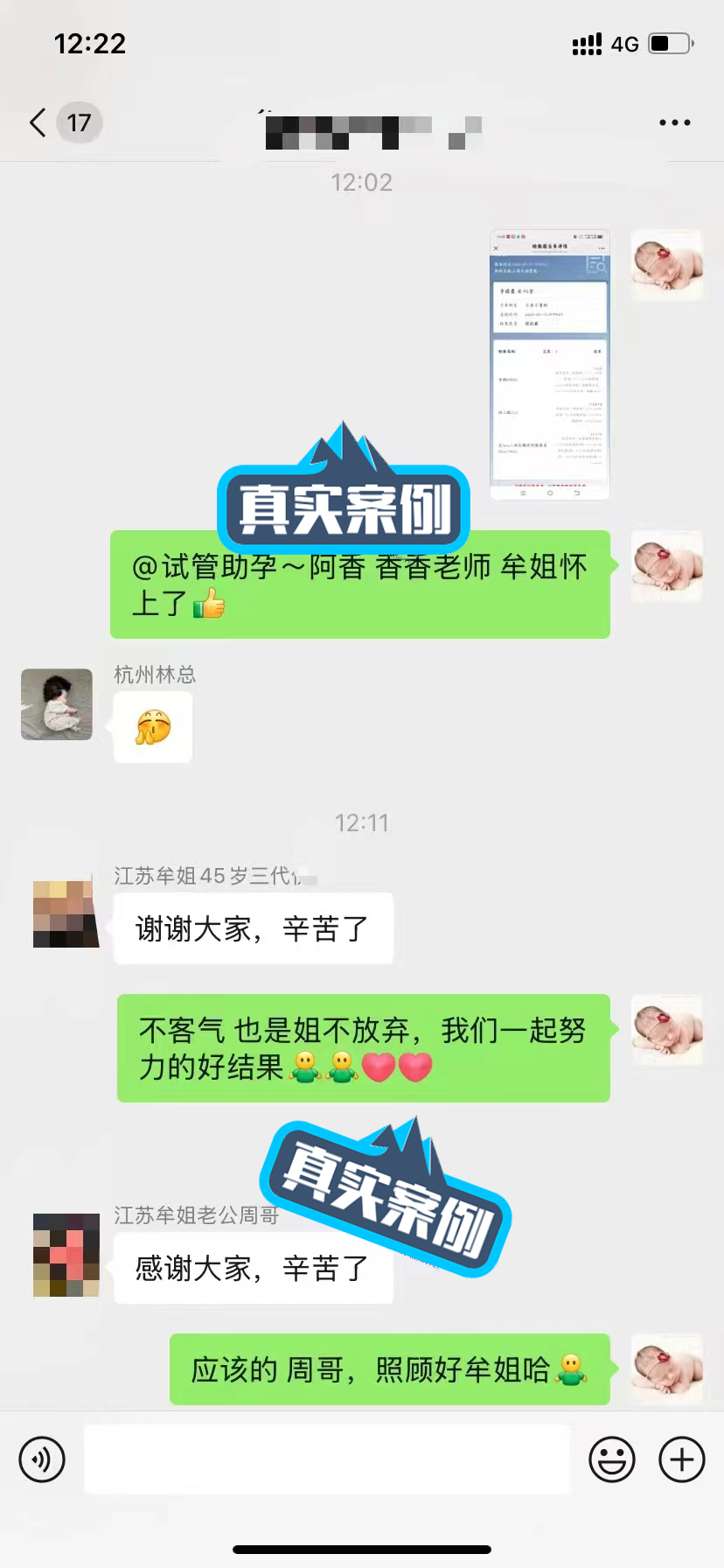Viewport: 724px width, 1568px height.
Task: Open avatar of 江苏牟姐老公周哥
Action: coord(66,1254)
